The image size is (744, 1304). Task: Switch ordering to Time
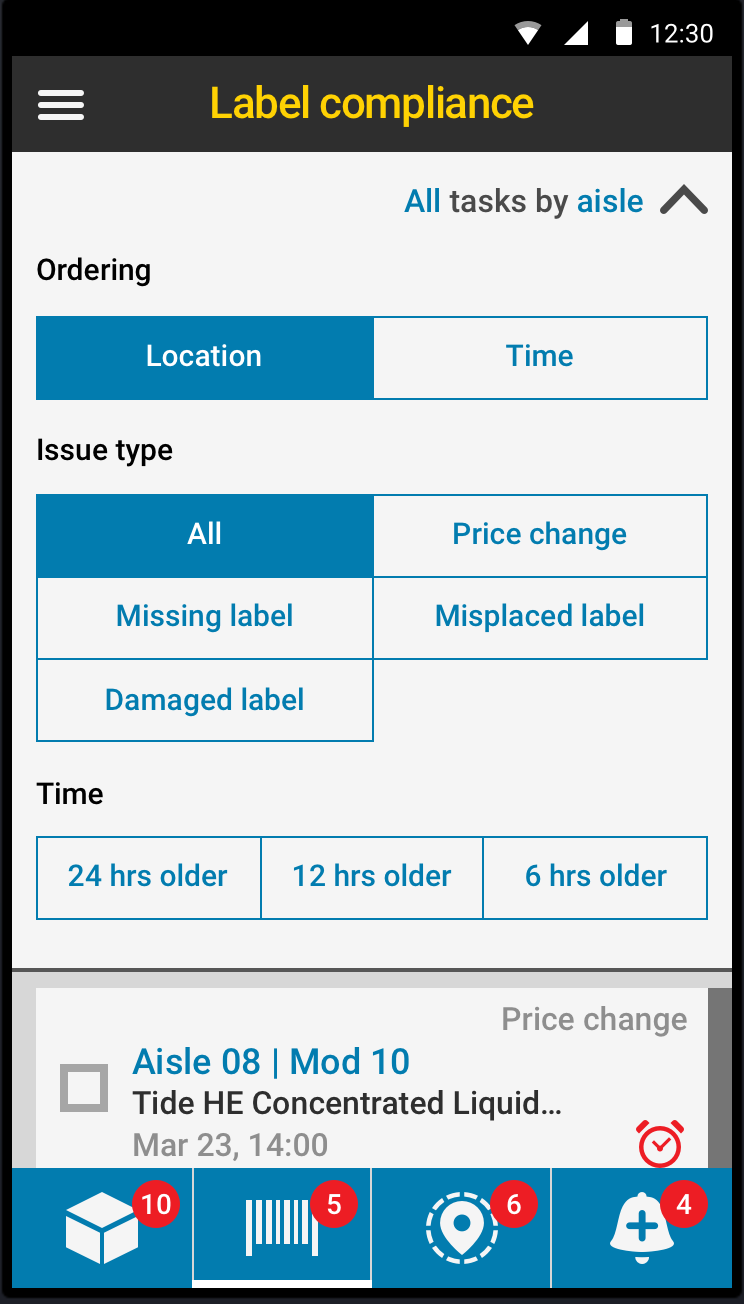click(540, 358)
